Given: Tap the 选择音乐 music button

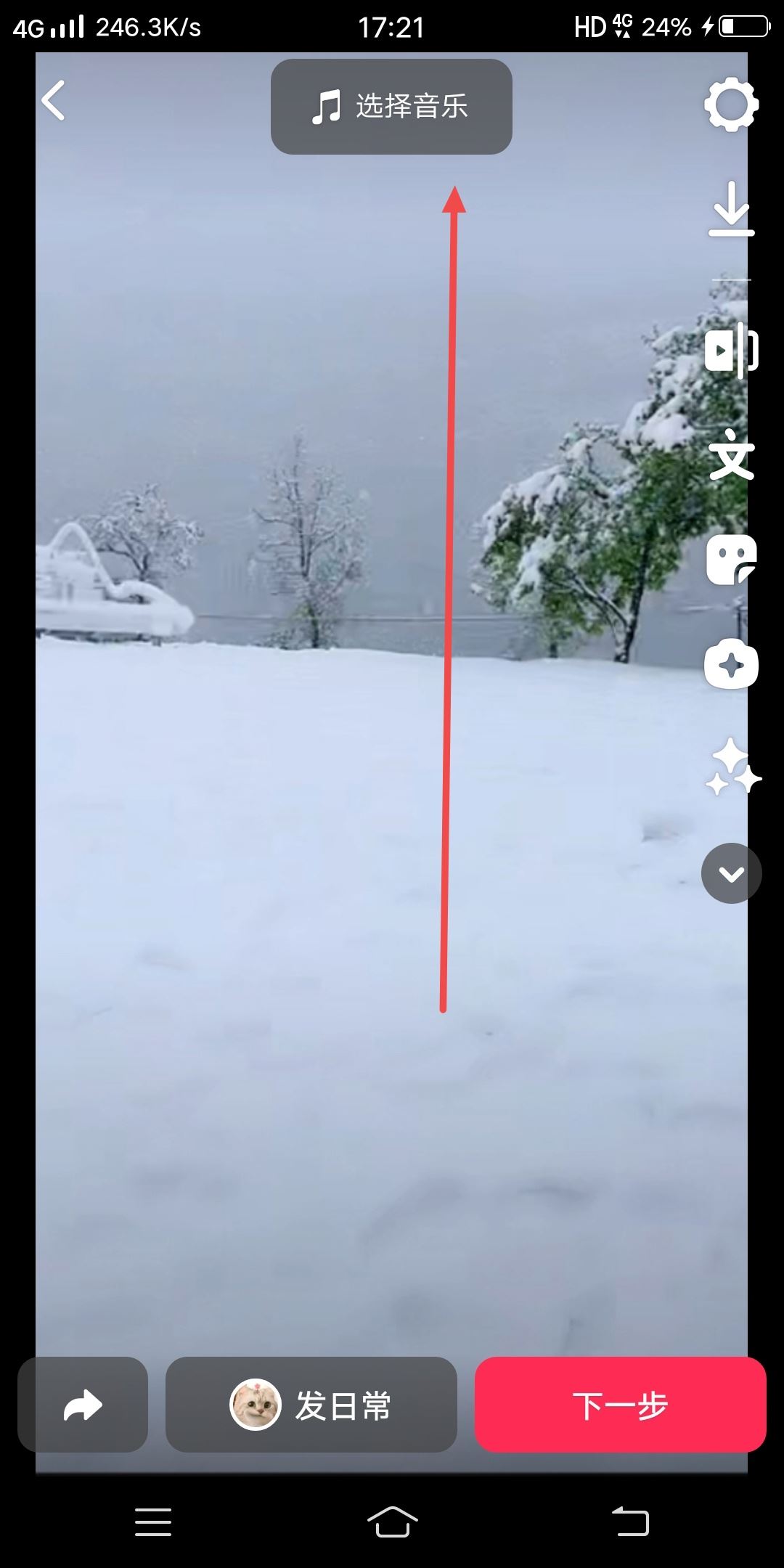Looking at the screenshot, I should point(391,107).
